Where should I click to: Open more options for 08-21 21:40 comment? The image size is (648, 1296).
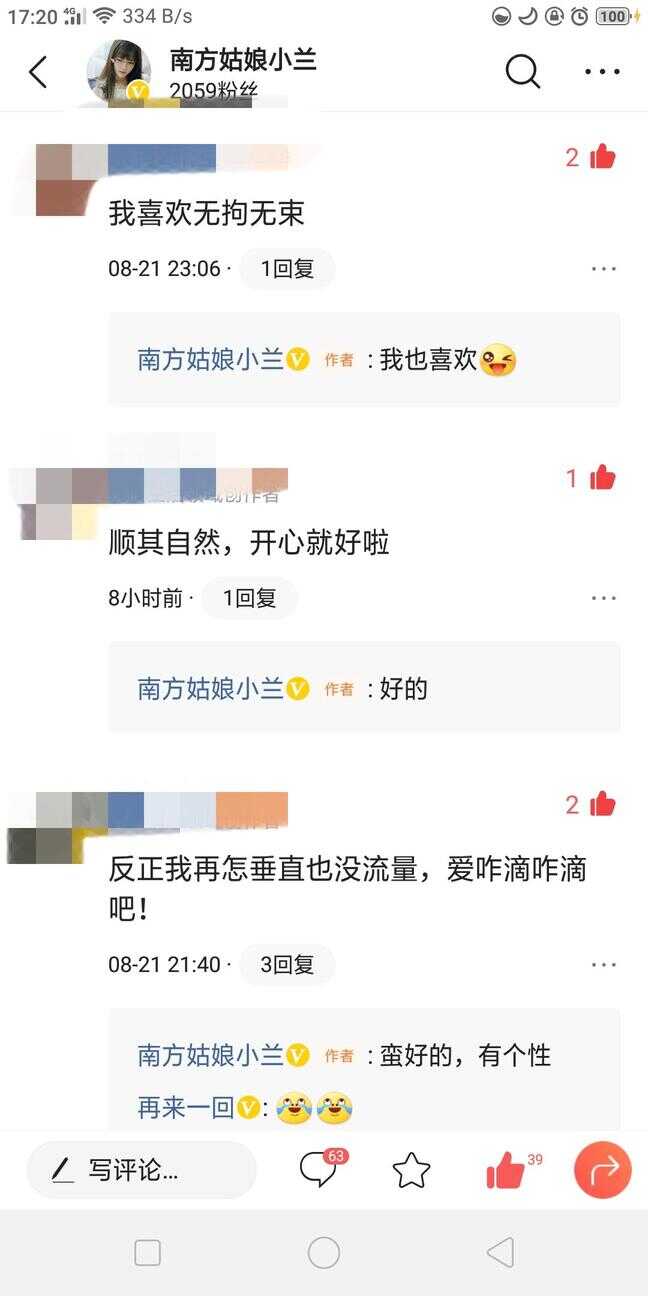(x=603, y=965)
